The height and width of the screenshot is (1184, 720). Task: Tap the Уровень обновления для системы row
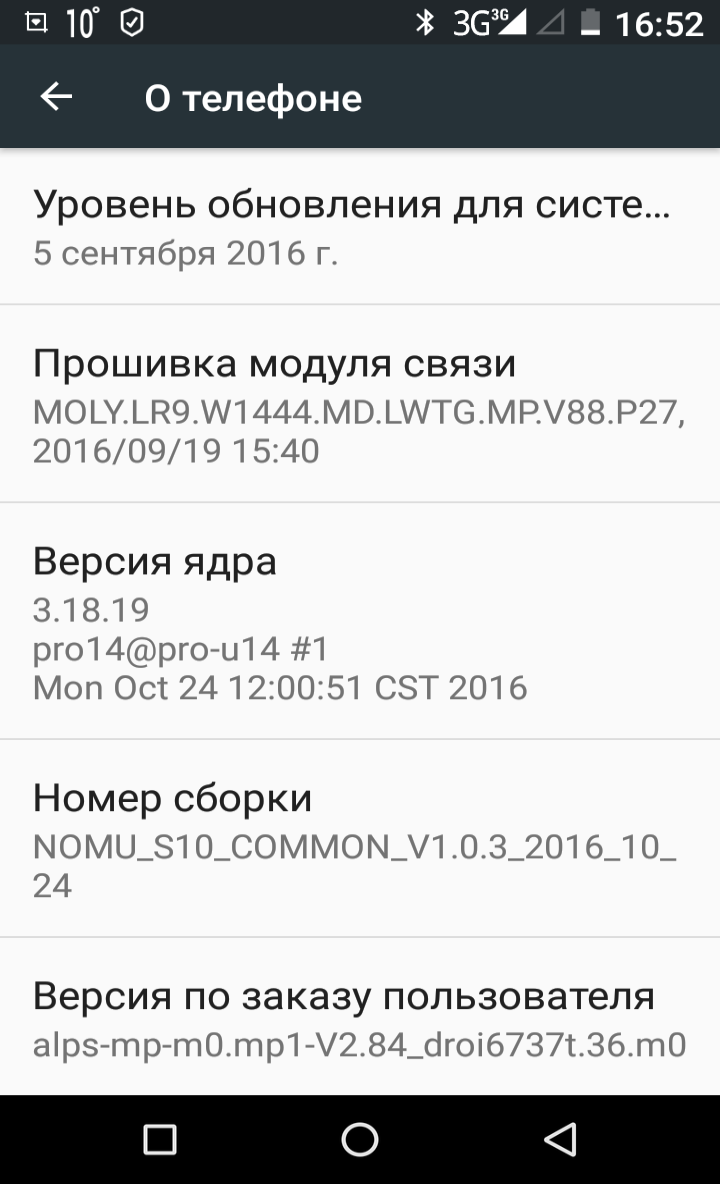(x=360, y=228)
